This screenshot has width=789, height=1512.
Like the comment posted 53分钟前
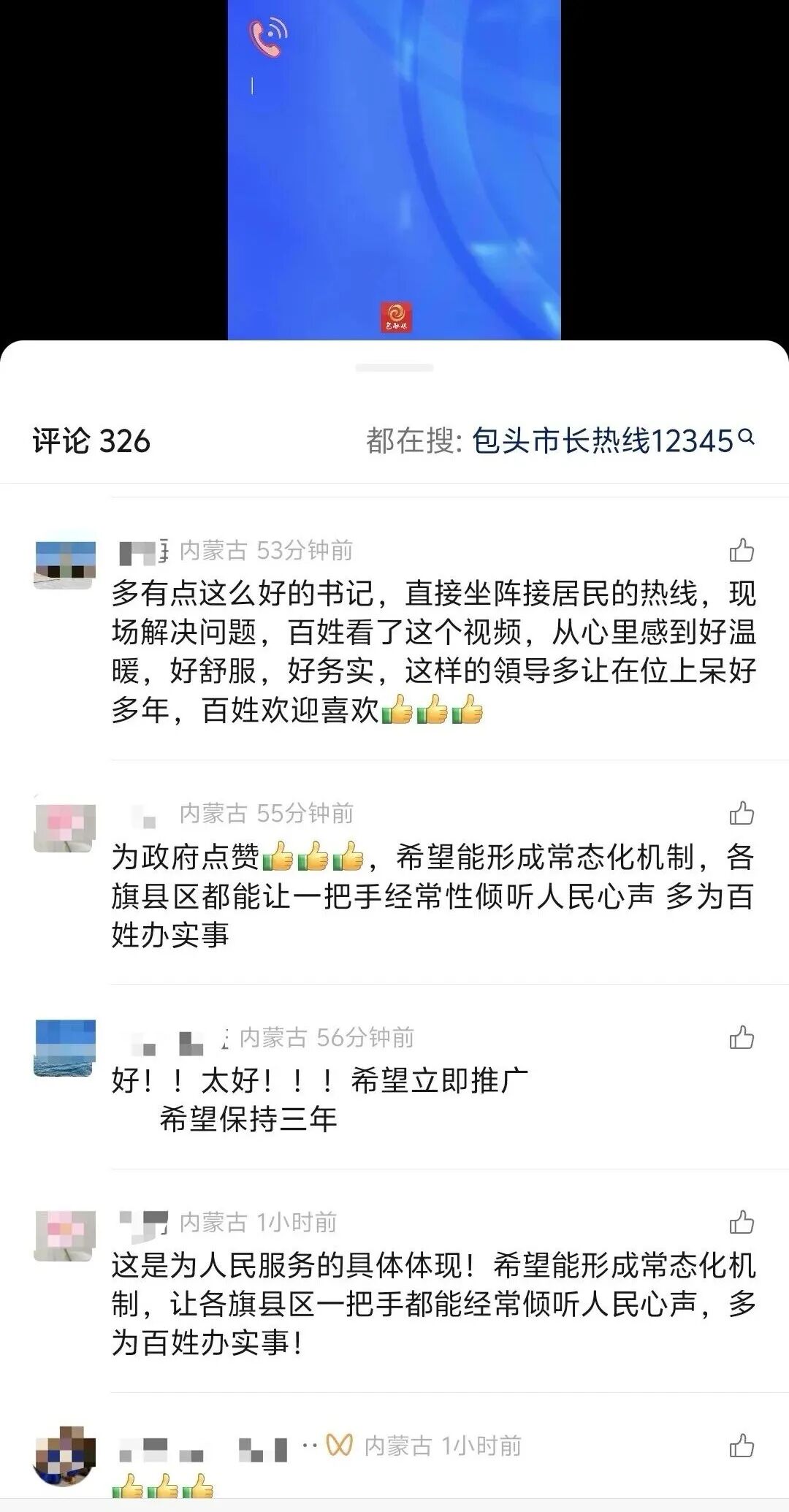(742, 550)
